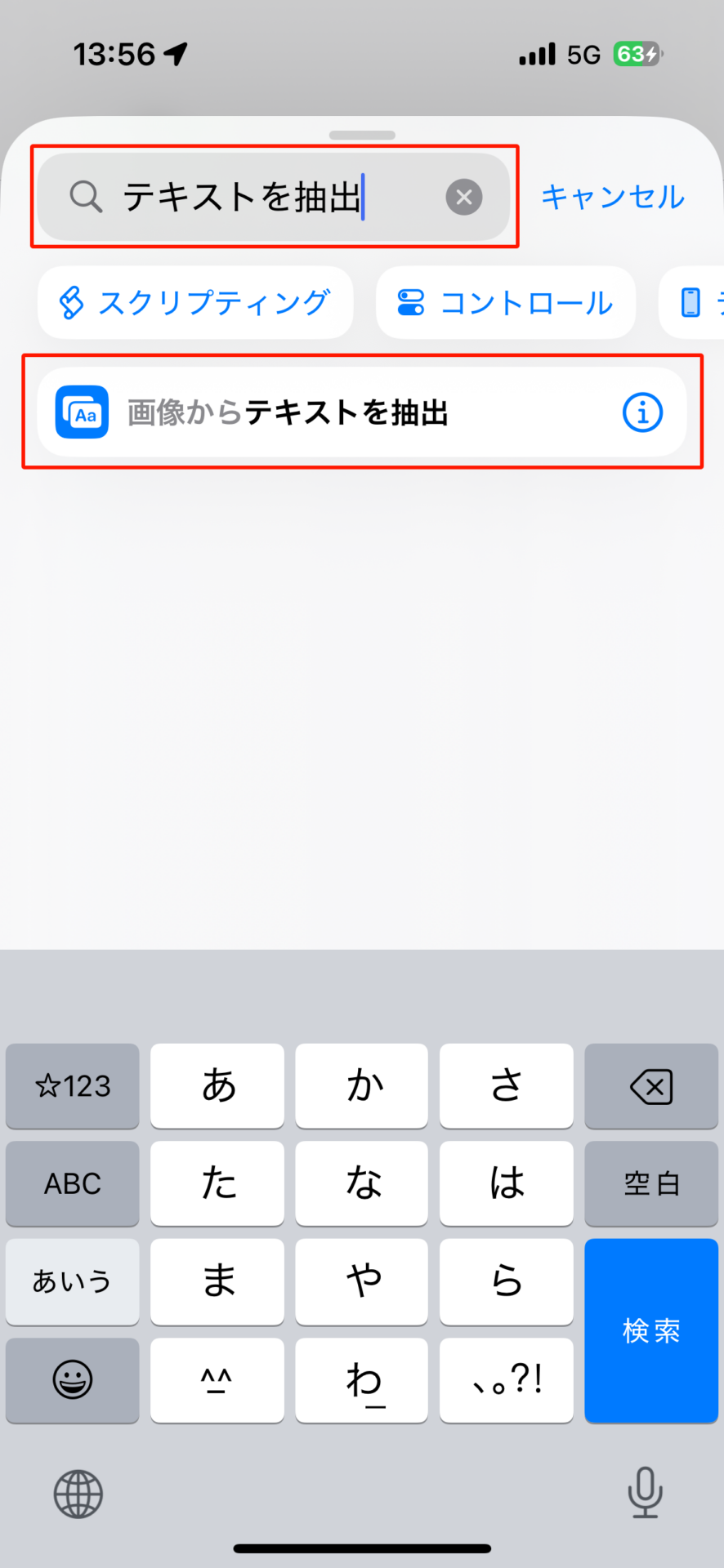The image size is (724, 1568).
Task: Tap the 空白 space key
Action: 651,1183
